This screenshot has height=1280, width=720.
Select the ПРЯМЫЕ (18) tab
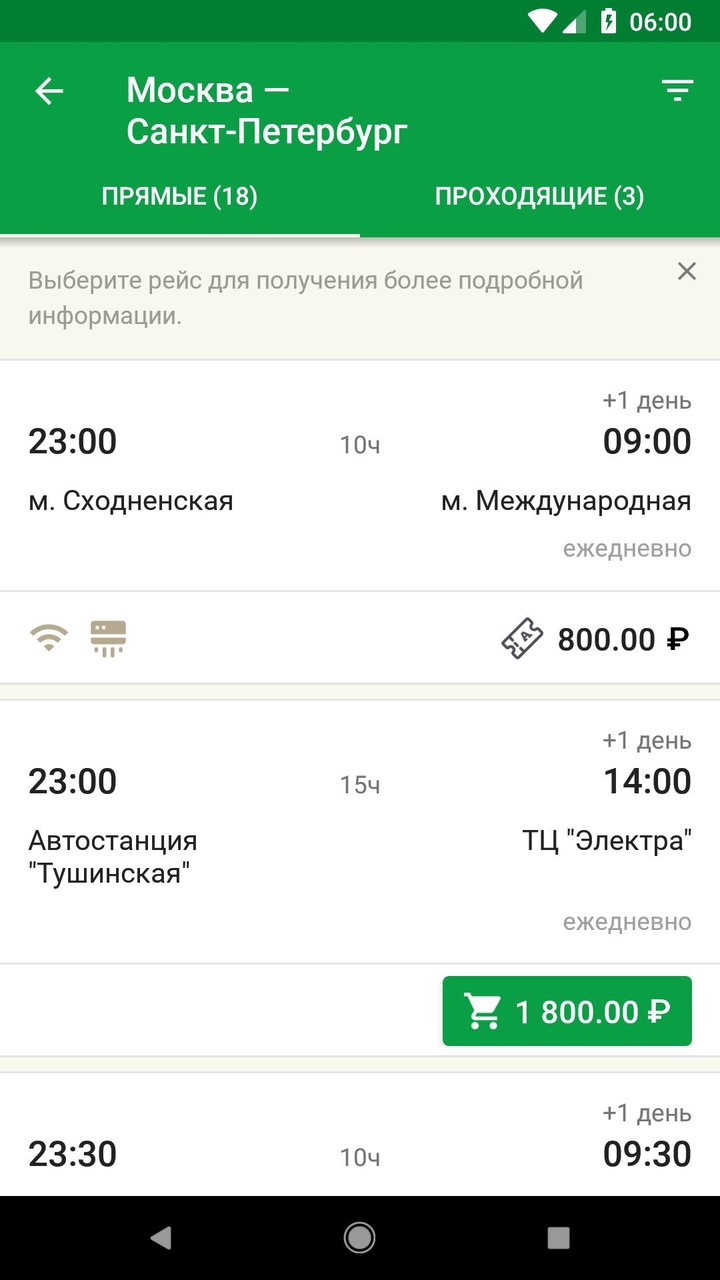tap(180, 195)
